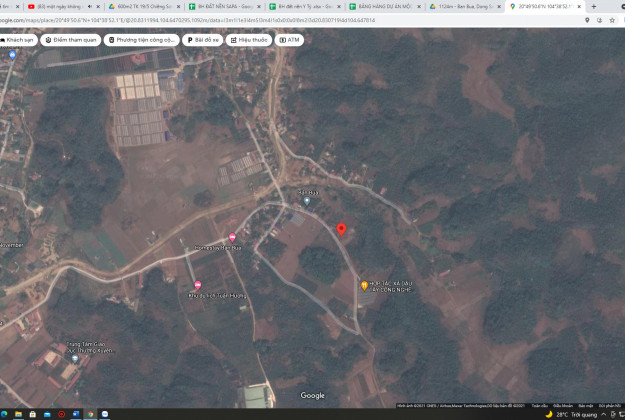Show nearby Hiệu thuốc
The image size is (625, 420).
point(250,40)
